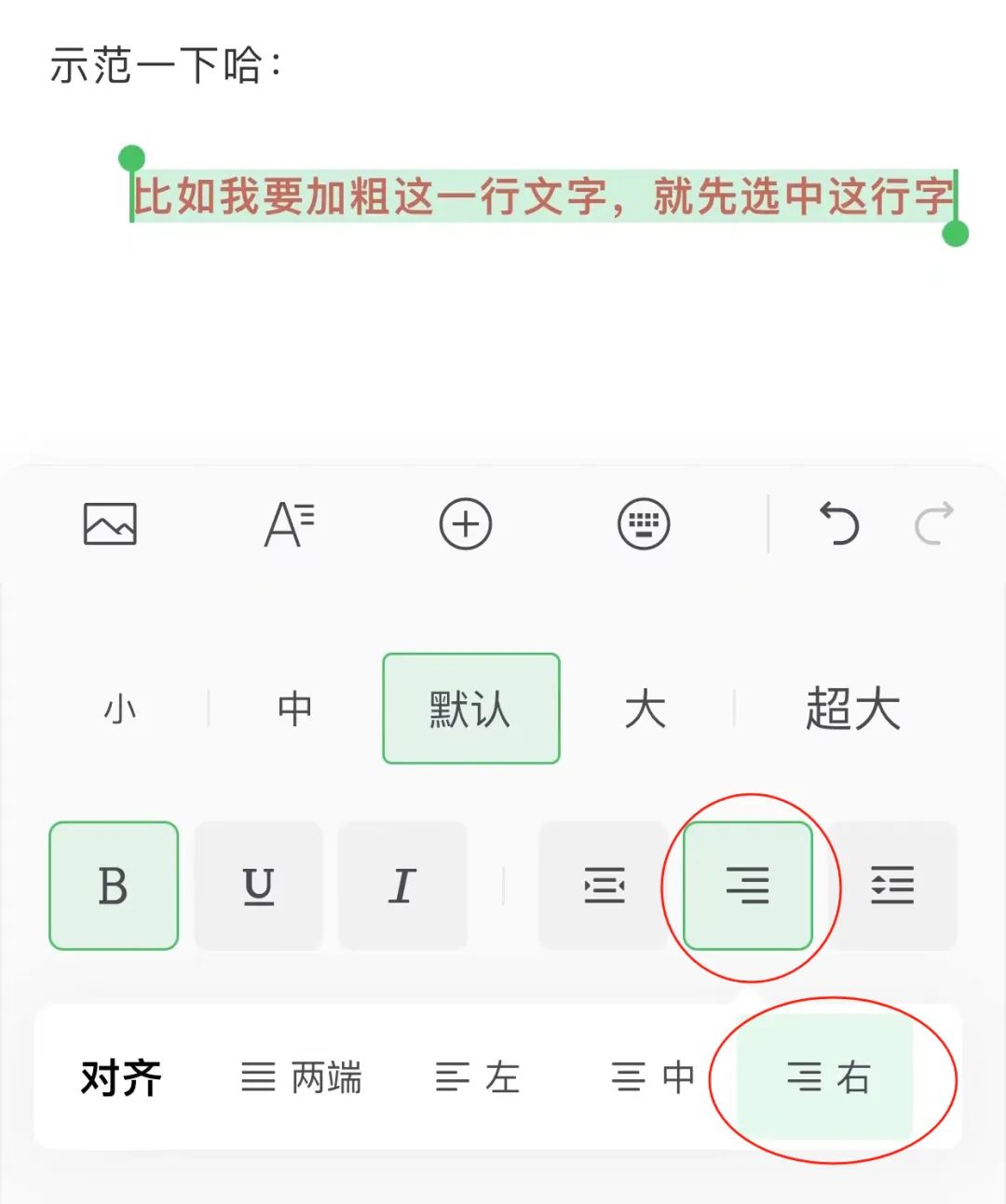
Task: Switch to the keyboard icon
Action: pyautogui.click(x=644, y=523)
